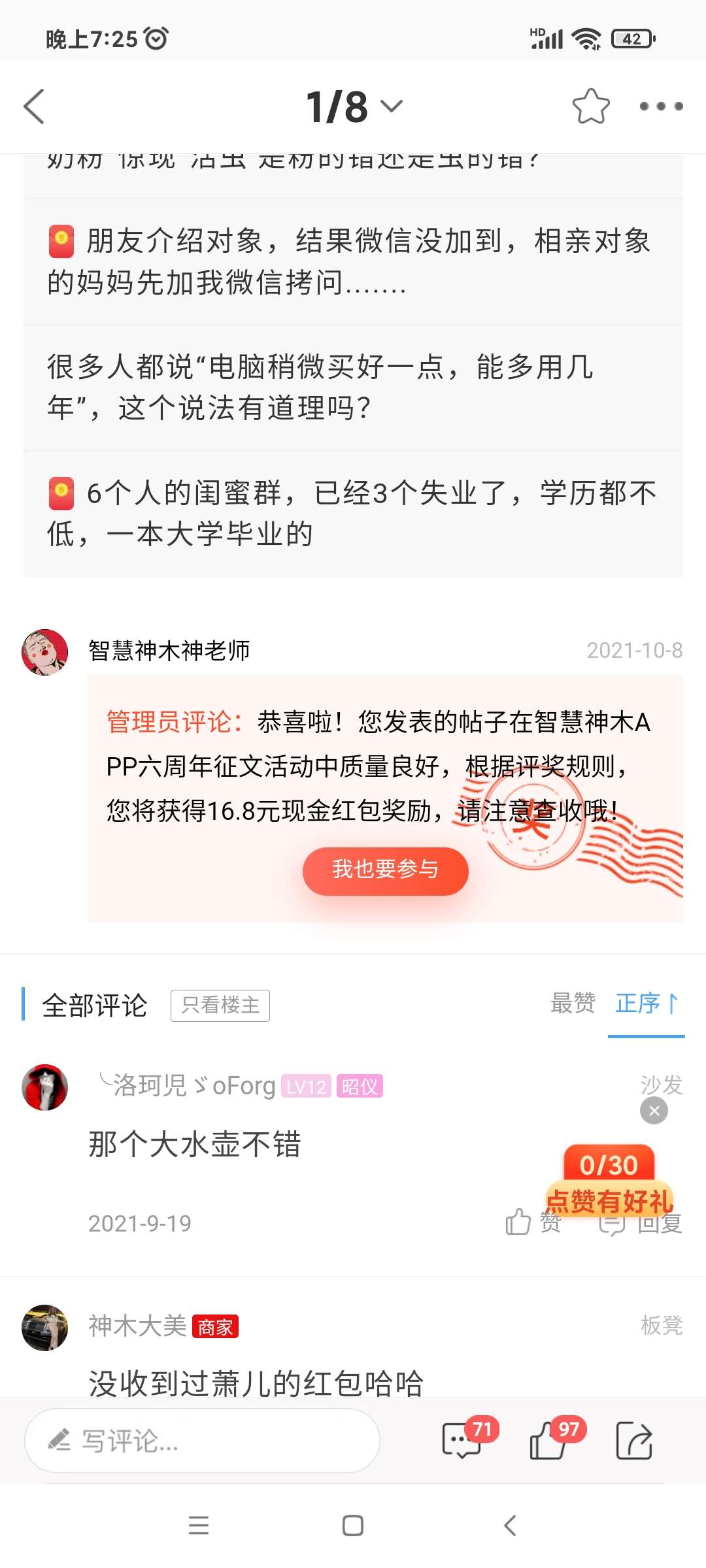The image size is (706, 1568).
Task: Open the three-dot overflow menu
Action: (x=660, y=106)
